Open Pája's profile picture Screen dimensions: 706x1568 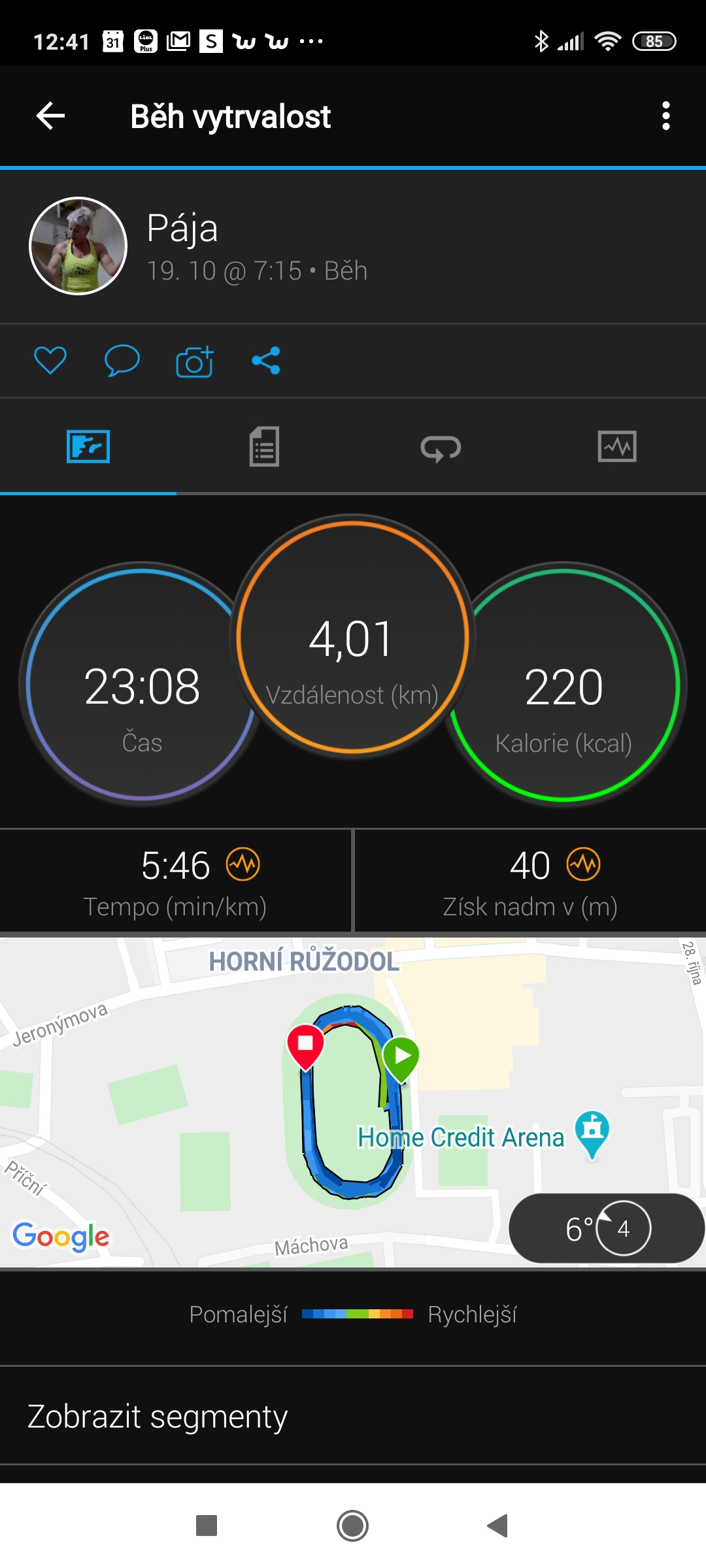pos(78,246)
